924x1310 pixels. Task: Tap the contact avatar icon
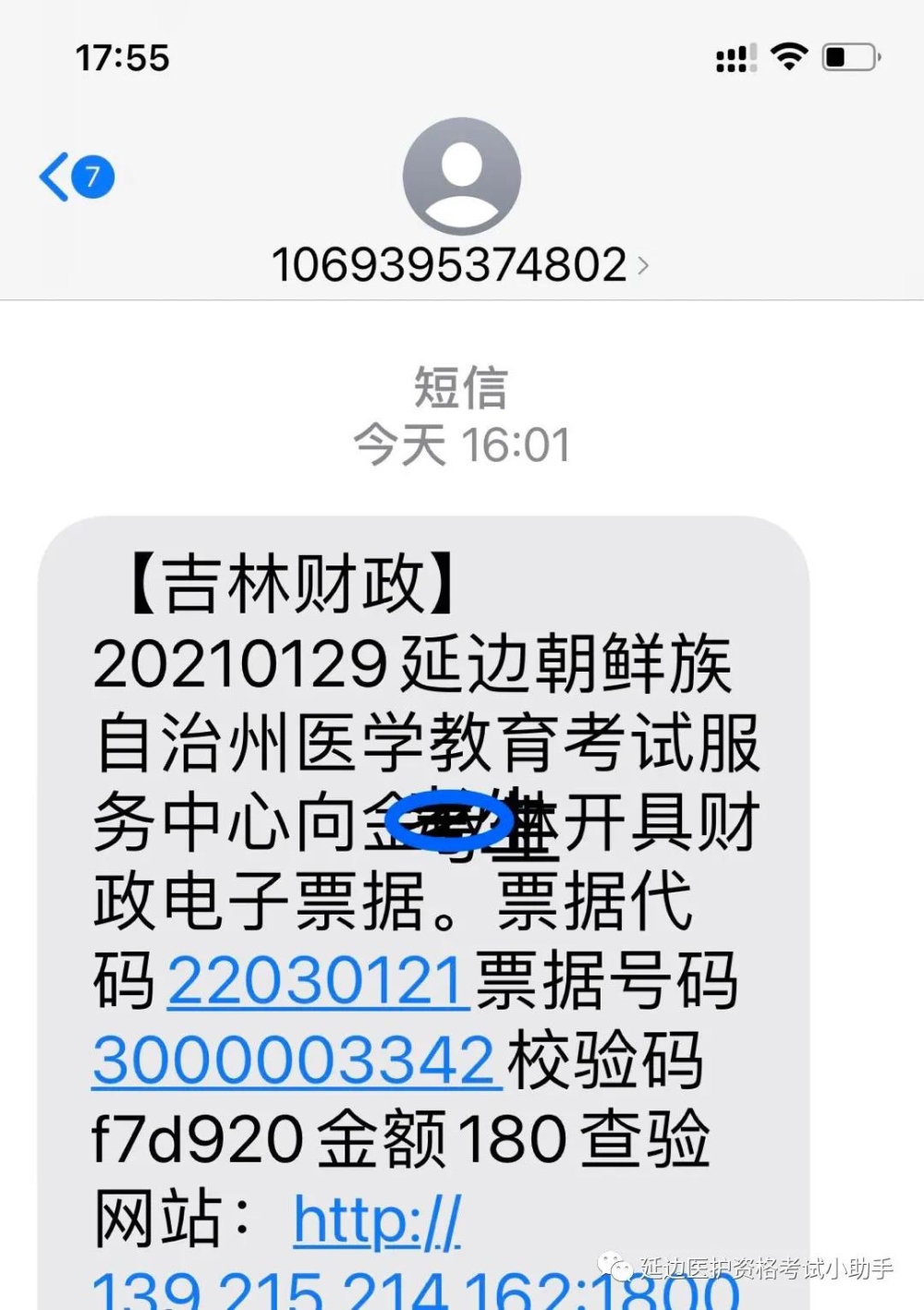(x=460, y=176)
